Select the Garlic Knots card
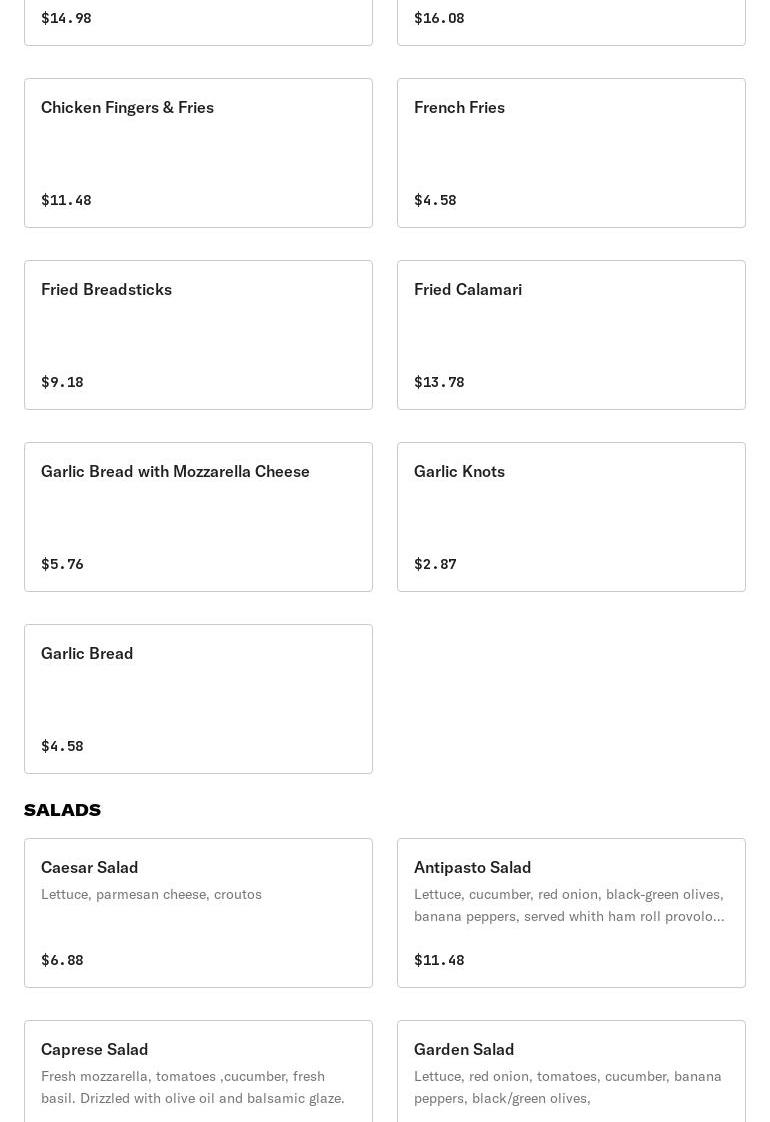The height and width of the screenshot is (1122, 770). click(x=571, y=517)
